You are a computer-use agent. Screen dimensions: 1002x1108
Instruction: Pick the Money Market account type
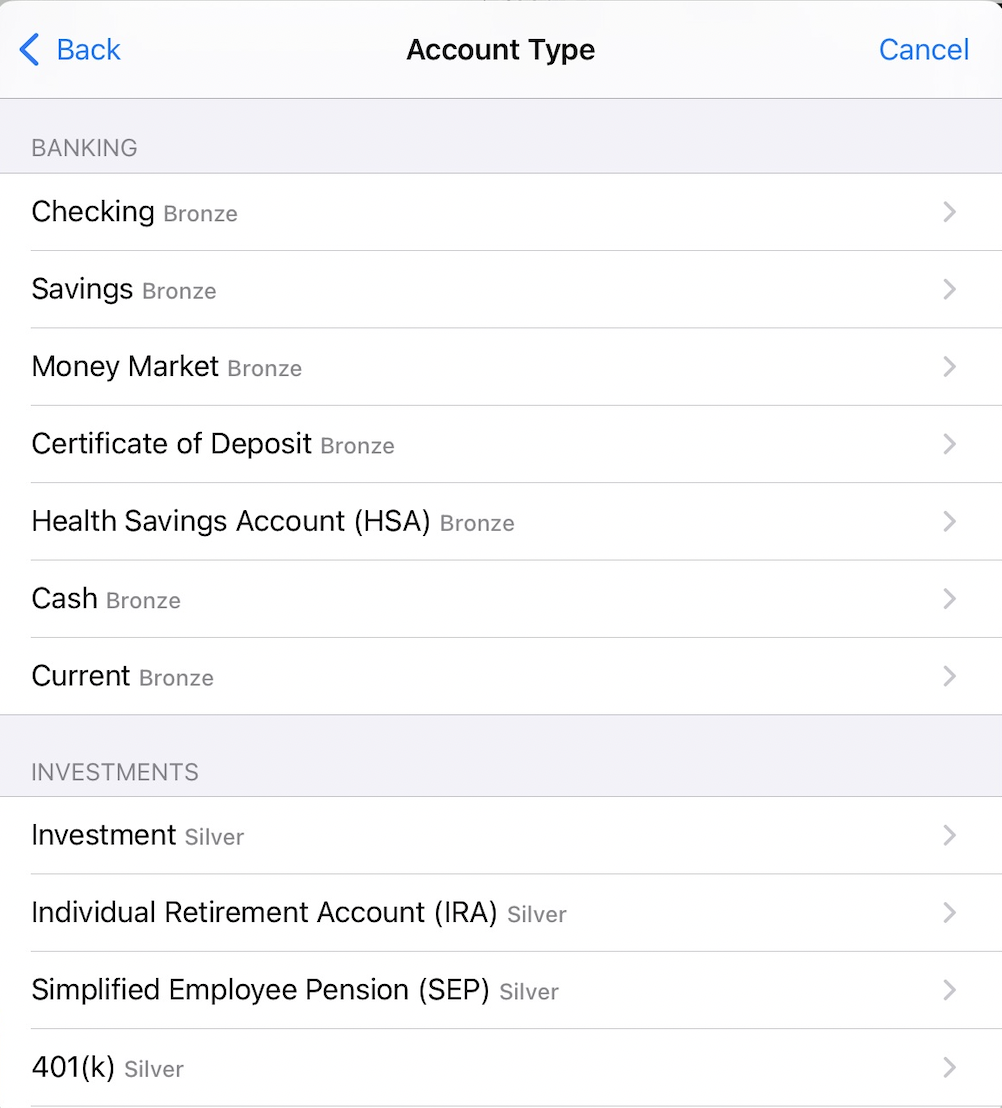tap(500, 367)
